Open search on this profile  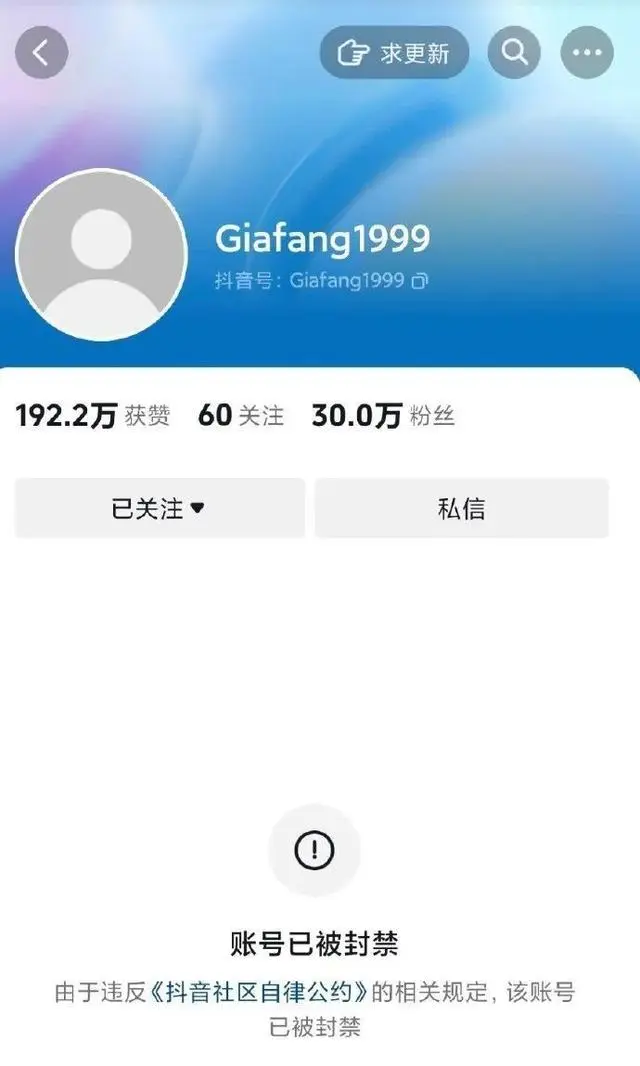tap(515, 53)
